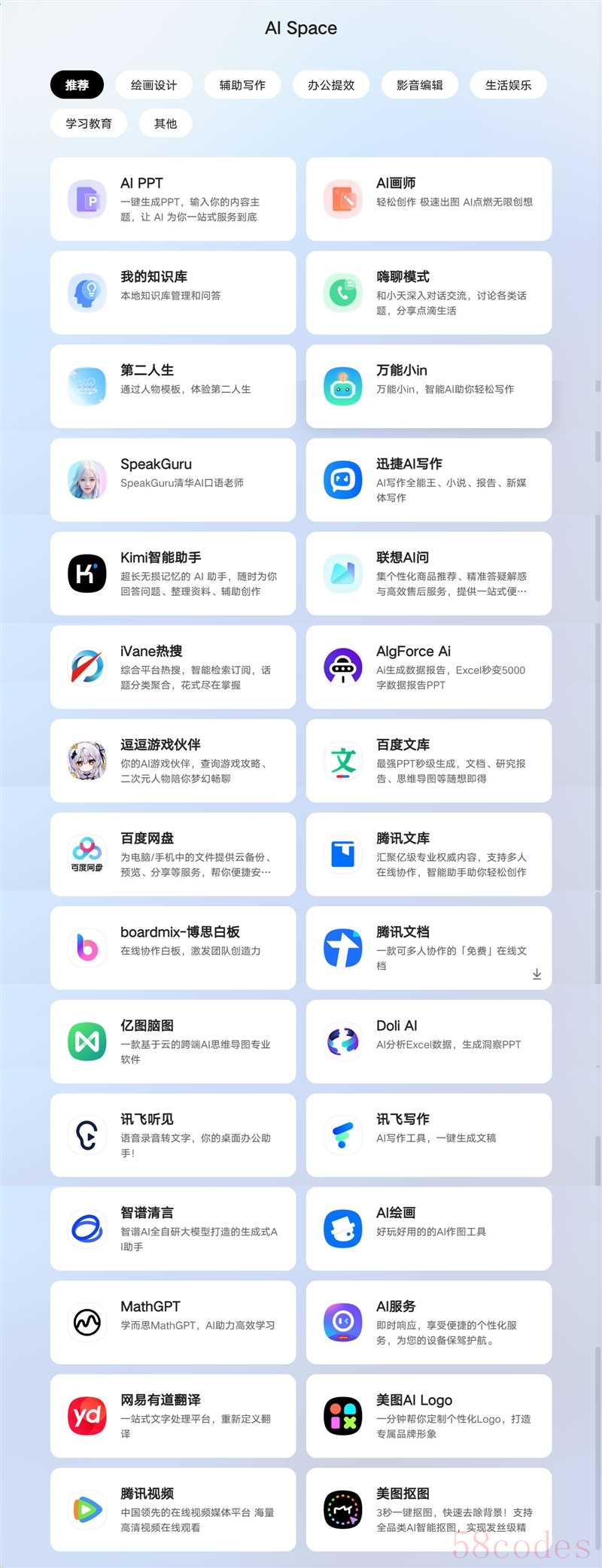Open the 其他 category

pyautogui.click(x=166, y=123)
